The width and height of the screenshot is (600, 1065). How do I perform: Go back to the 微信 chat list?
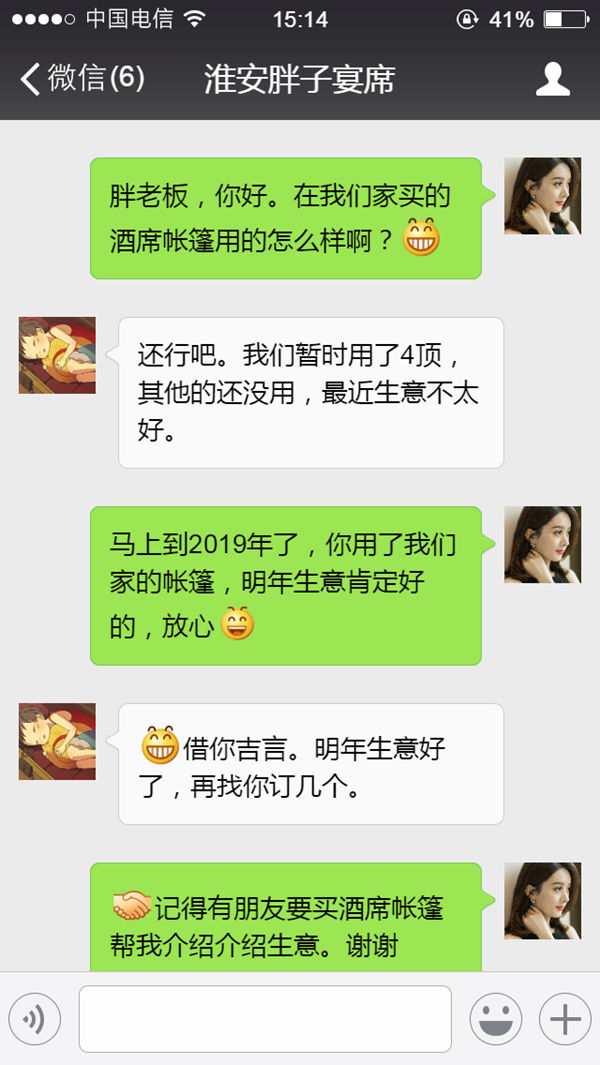[x=80, y=79]
